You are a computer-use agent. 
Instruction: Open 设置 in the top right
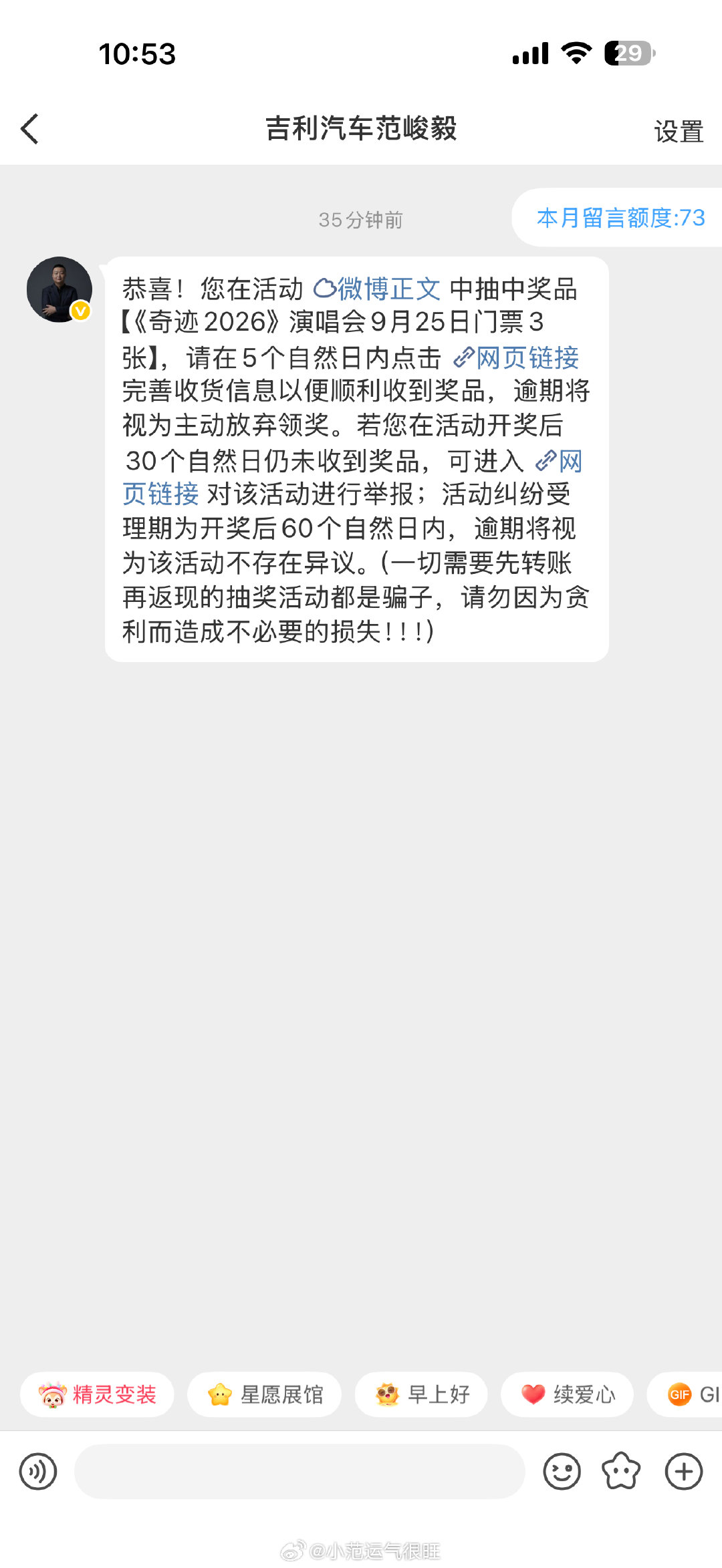pos(679,131)
